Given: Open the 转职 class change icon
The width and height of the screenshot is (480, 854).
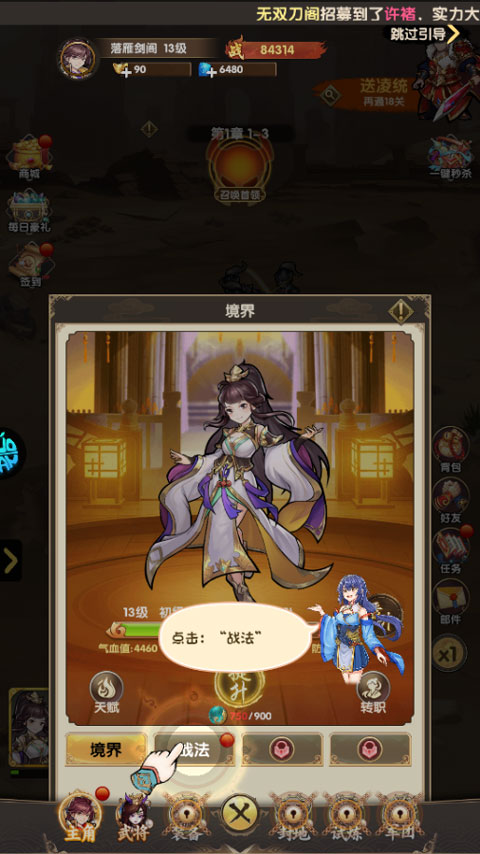Looking at the screenshot, I should coord(373,692).
